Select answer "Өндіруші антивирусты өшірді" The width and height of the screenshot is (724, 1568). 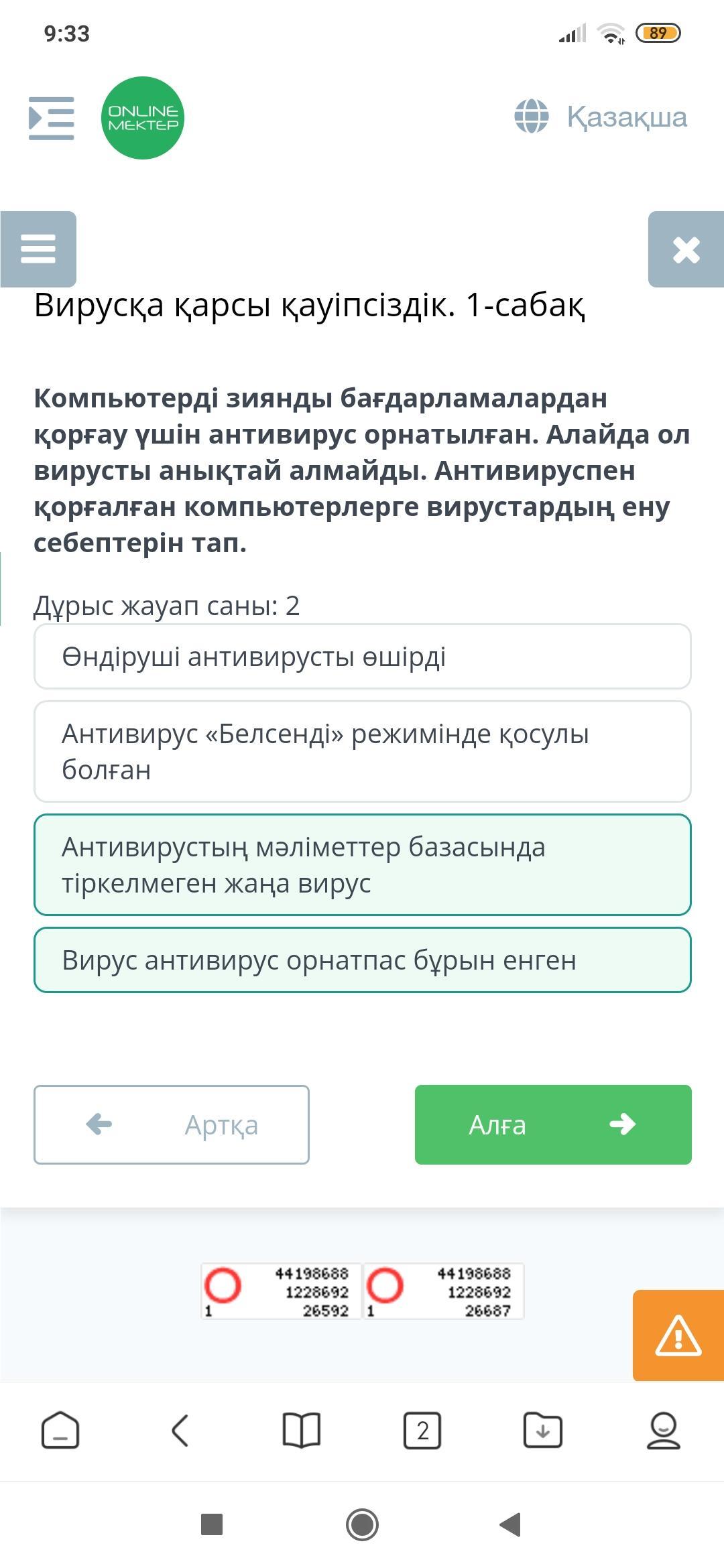pyautogui.click(x=363, y=657)
